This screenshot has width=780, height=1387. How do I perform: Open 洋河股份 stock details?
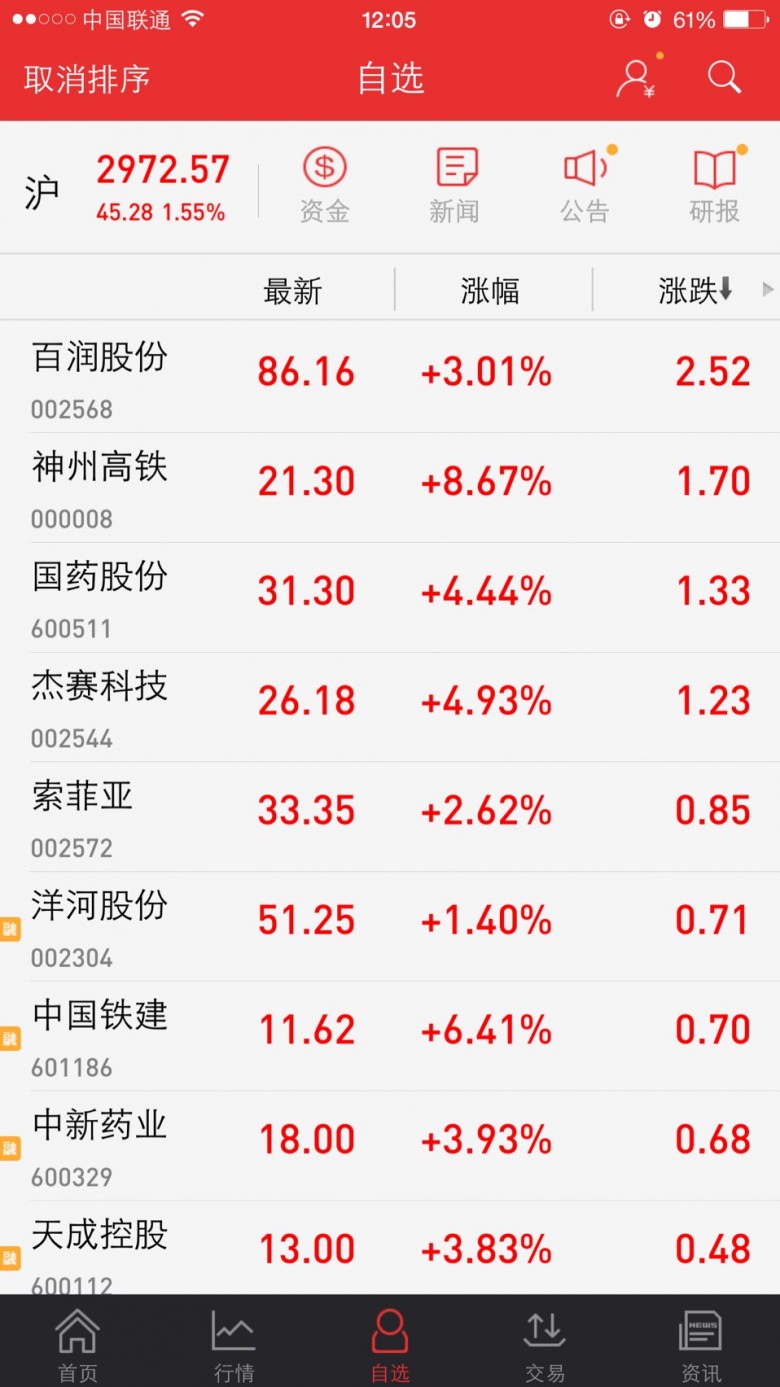tap(390, 926)
